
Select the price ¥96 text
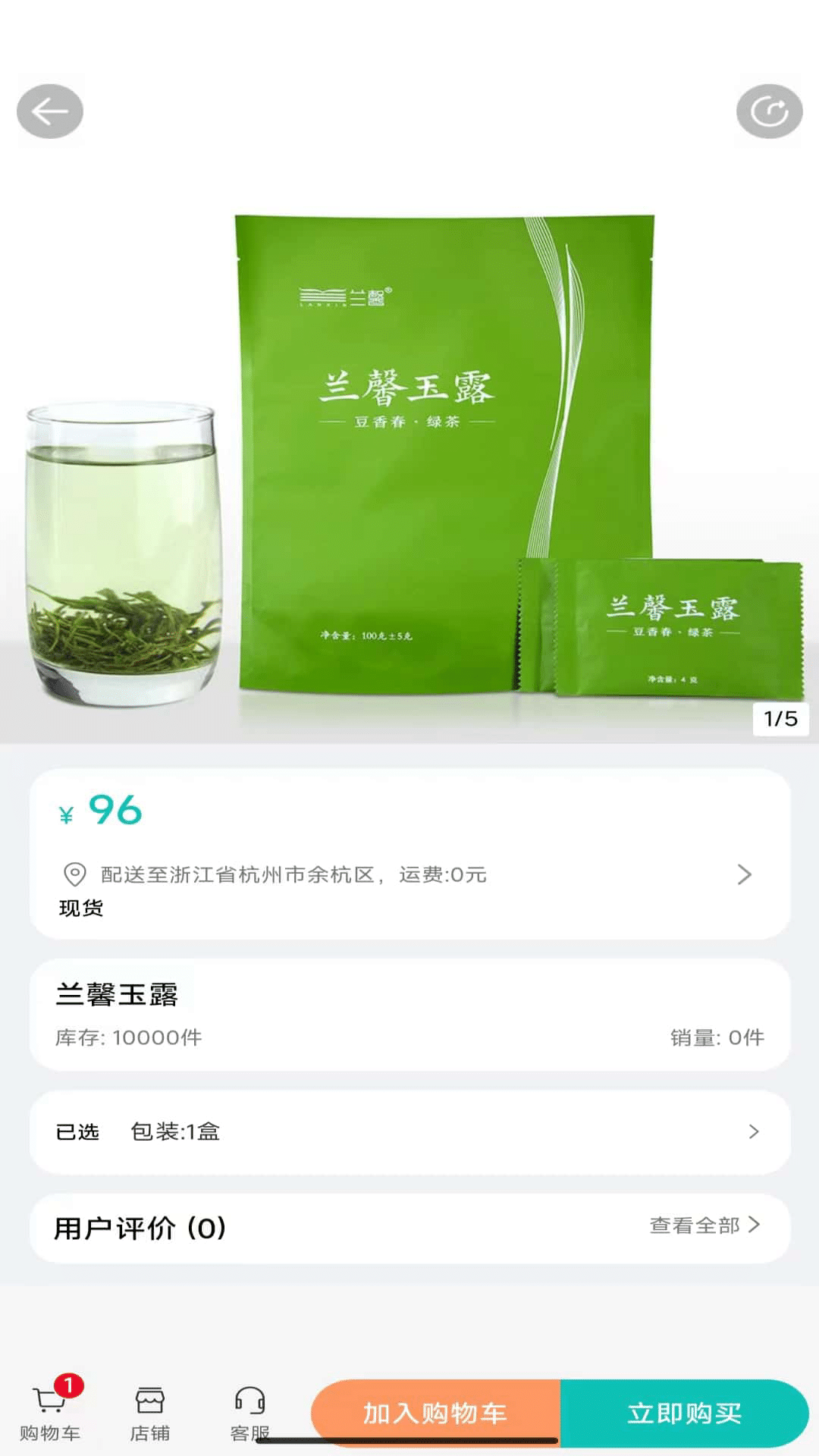(99, 811)
